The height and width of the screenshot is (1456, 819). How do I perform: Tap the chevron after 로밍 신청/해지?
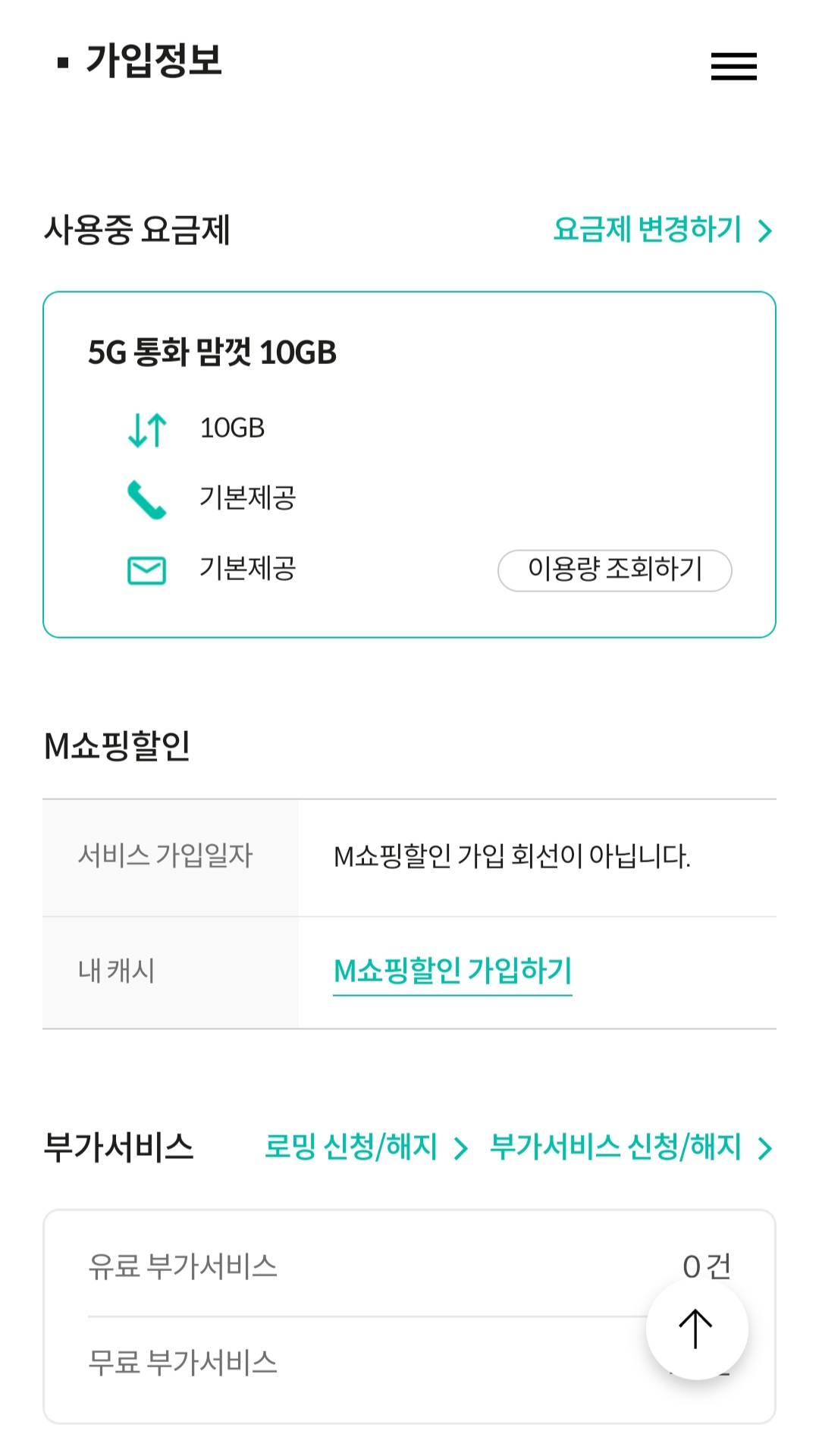click(x=460, y=1147)
